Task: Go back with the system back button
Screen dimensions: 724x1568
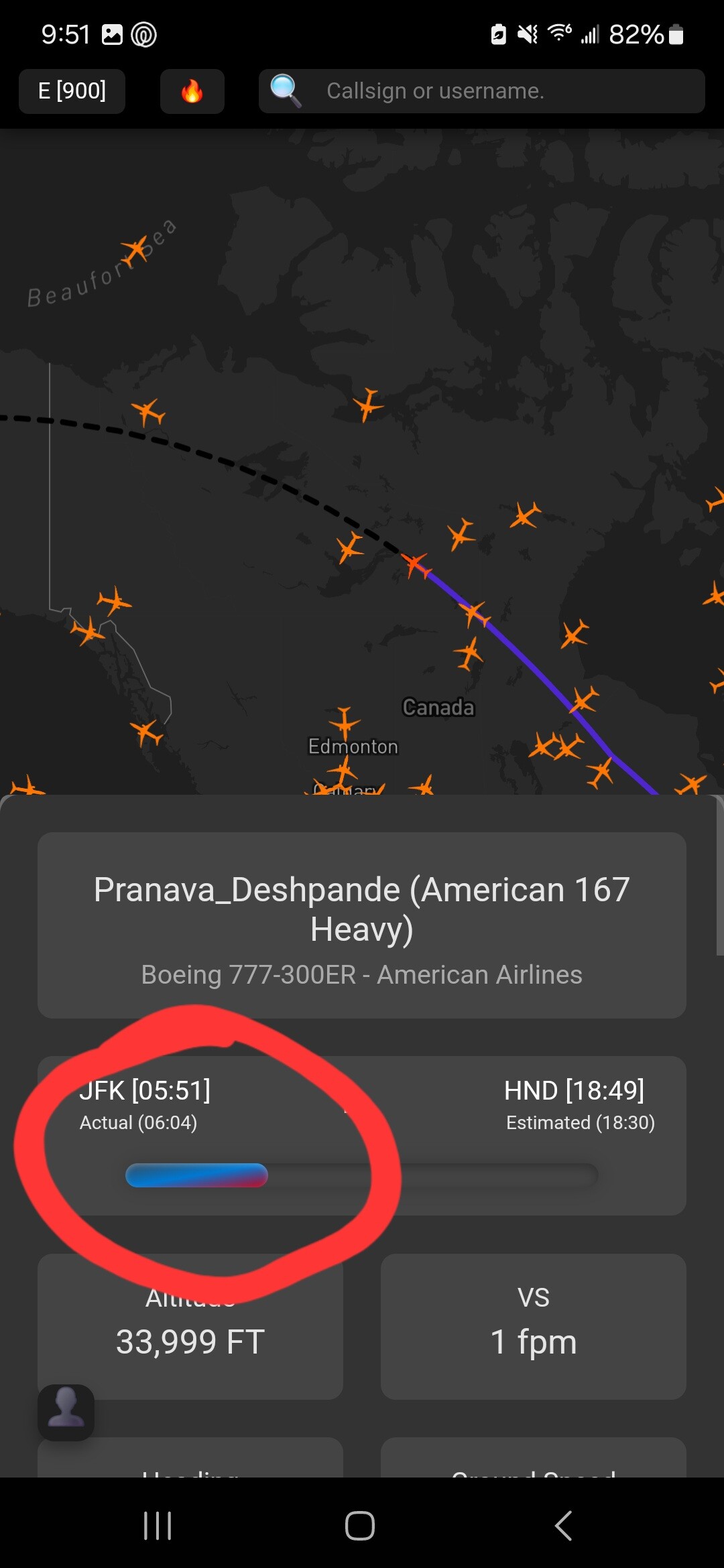Action: pyautogui.click(x=563, y=1526)
